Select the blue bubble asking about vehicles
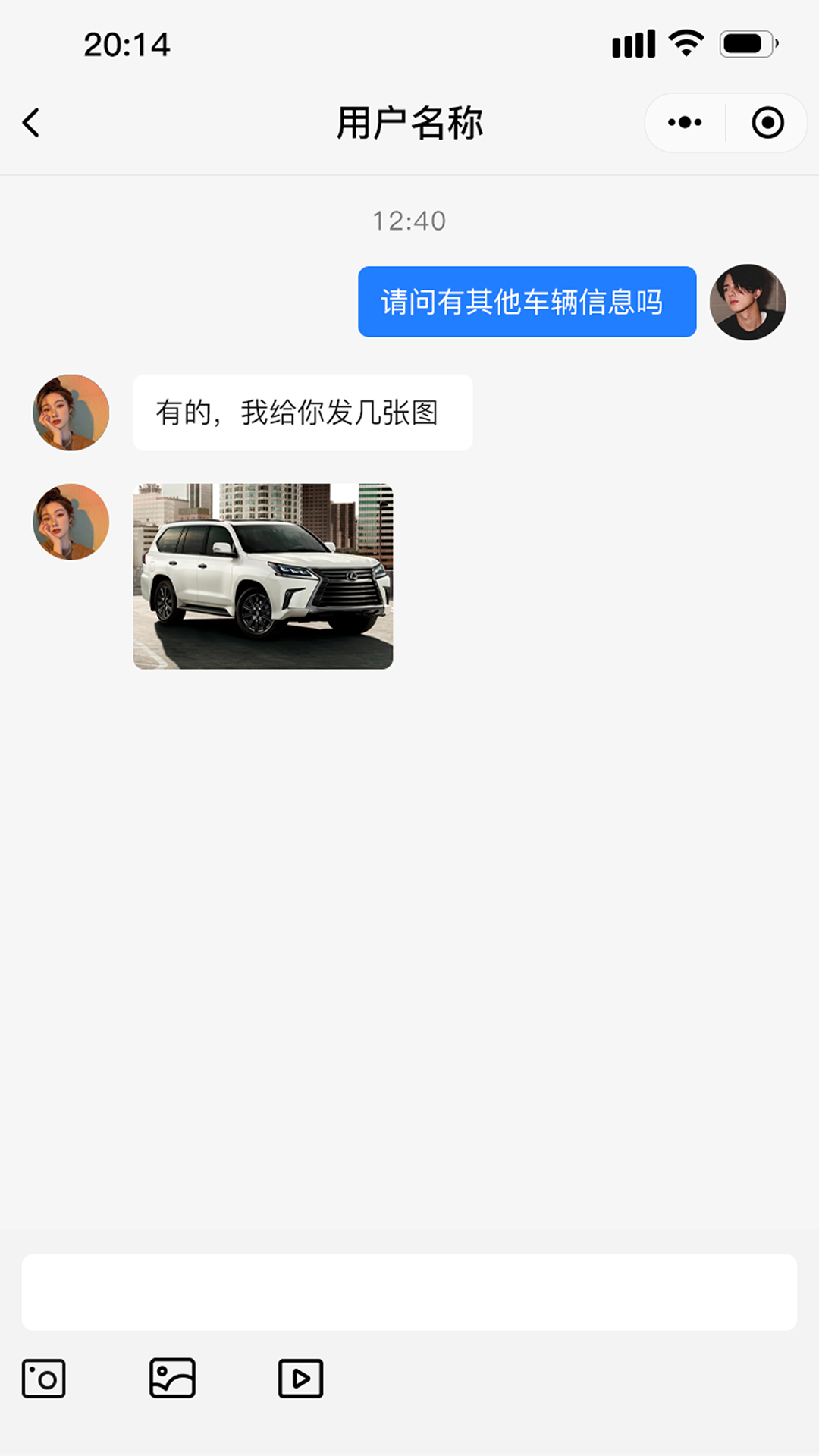 526,301
